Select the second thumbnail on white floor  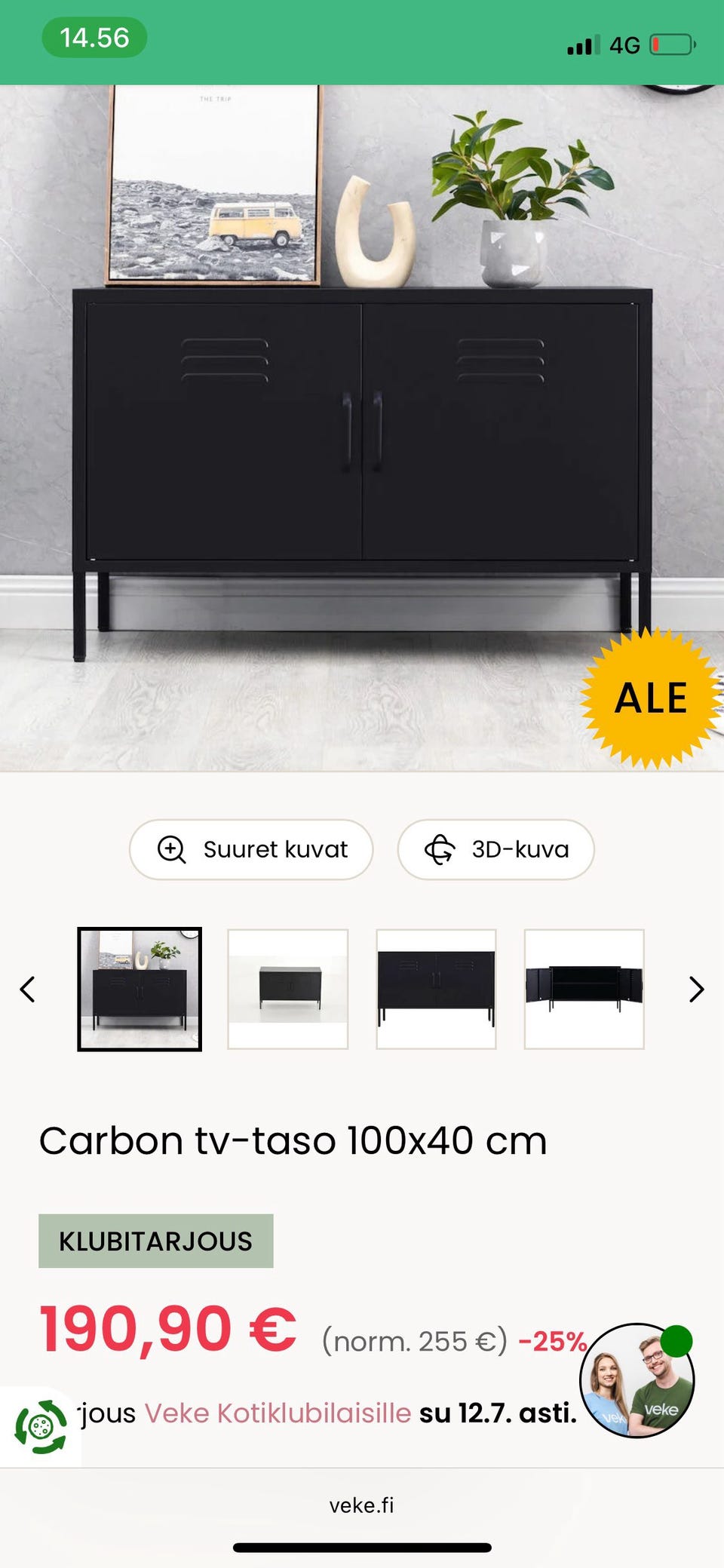(288, 989)
